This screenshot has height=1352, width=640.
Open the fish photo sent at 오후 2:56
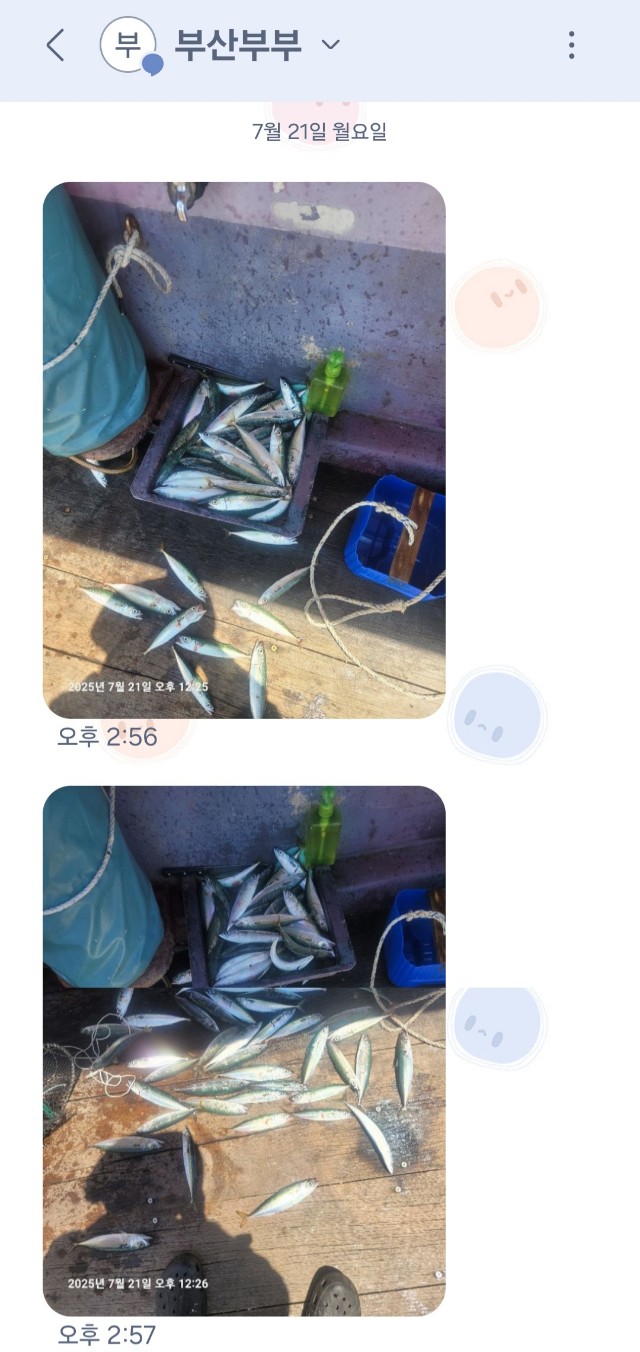point(244,450)
